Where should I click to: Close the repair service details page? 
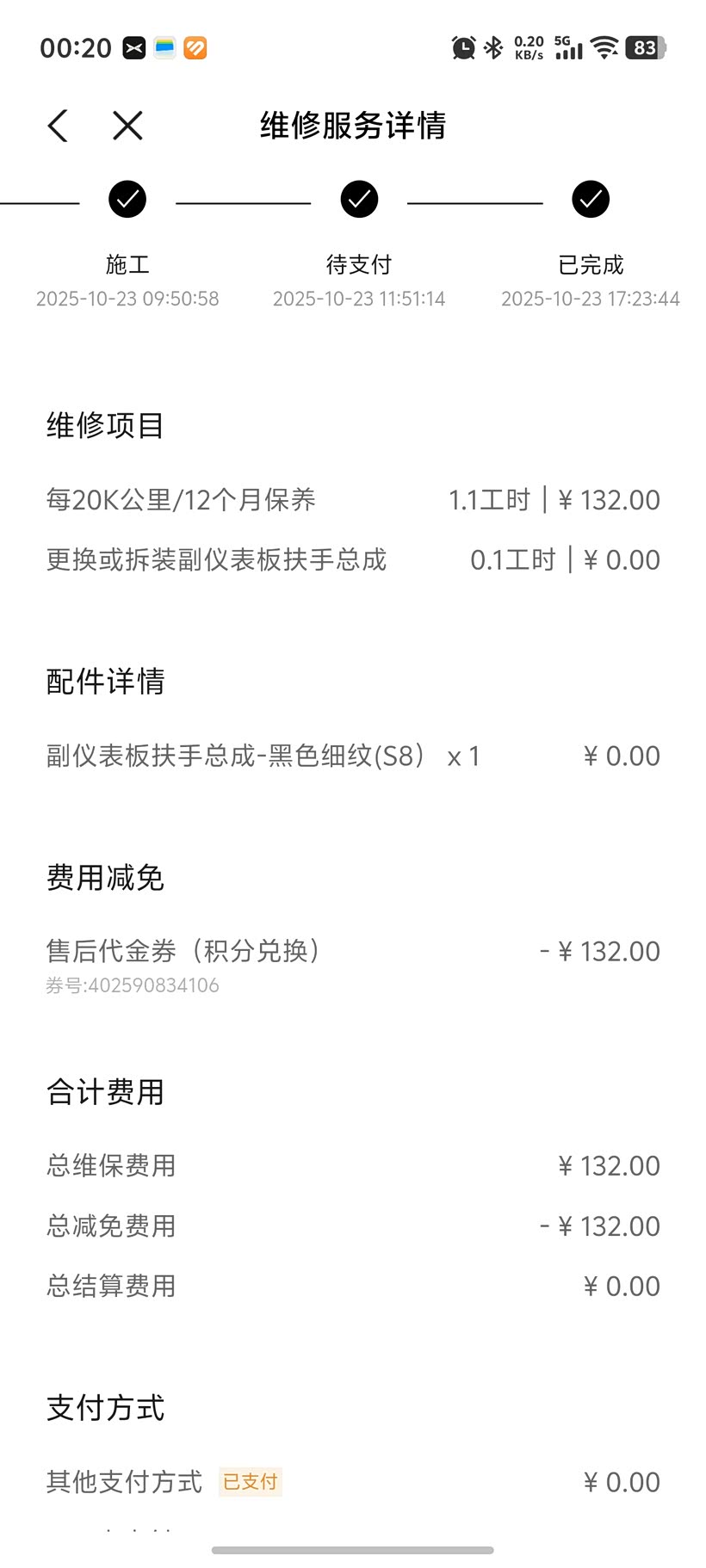[127, 126]
